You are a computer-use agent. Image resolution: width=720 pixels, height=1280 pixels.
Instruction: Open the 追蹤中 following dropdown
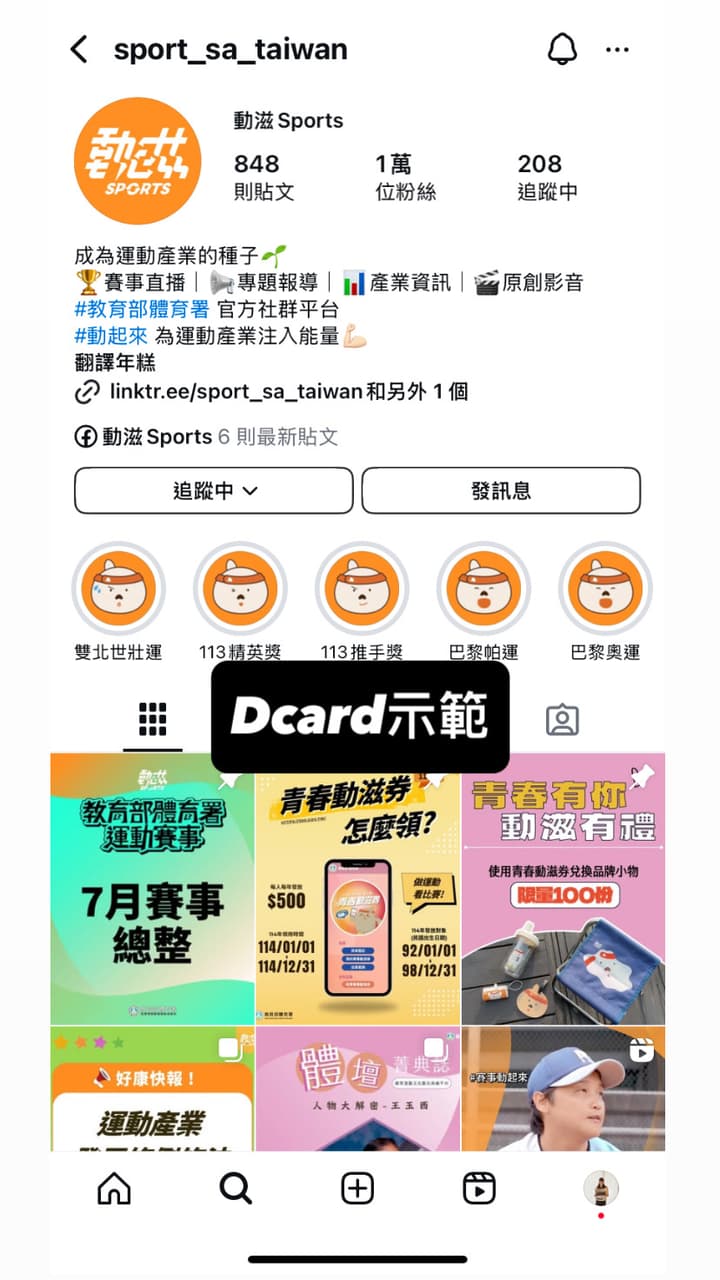pyautogui.click(x=212, y=490)
